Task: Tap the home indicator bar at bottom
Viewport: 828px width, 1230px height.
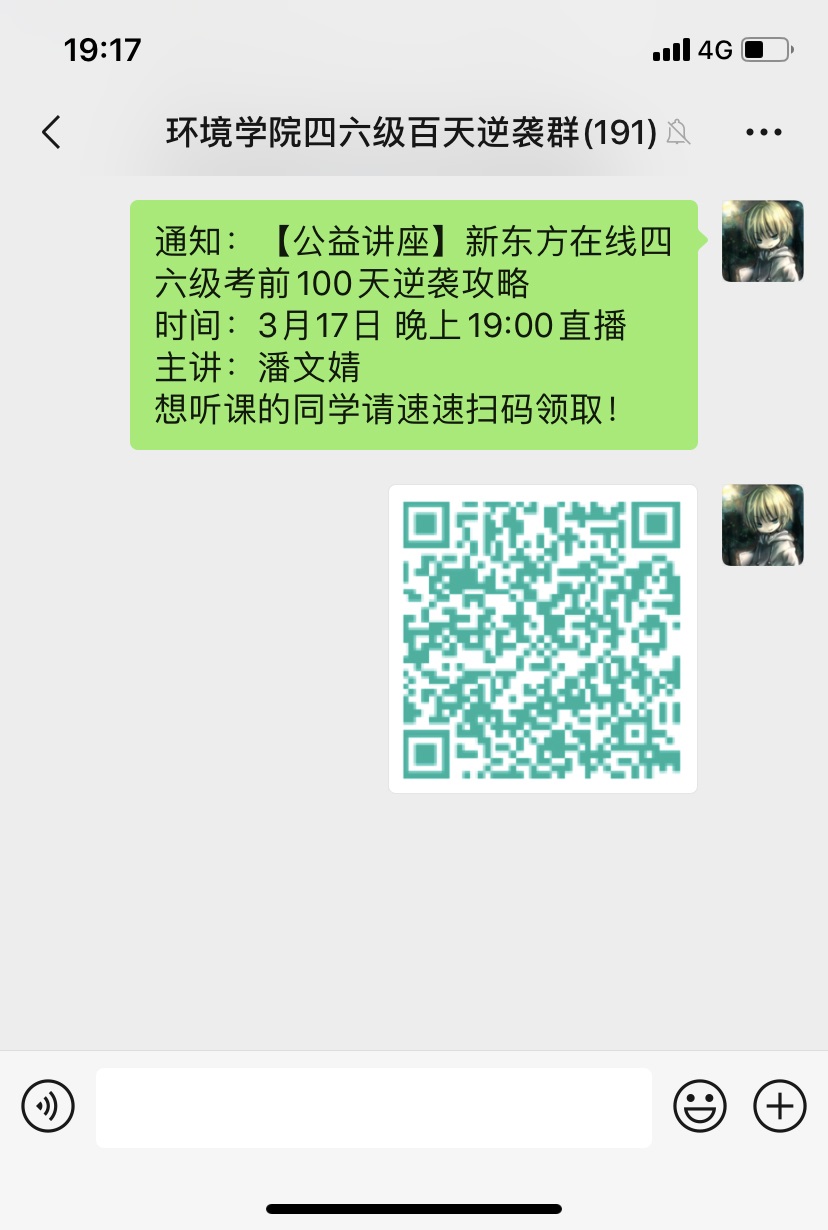Action: [414, 1206]
